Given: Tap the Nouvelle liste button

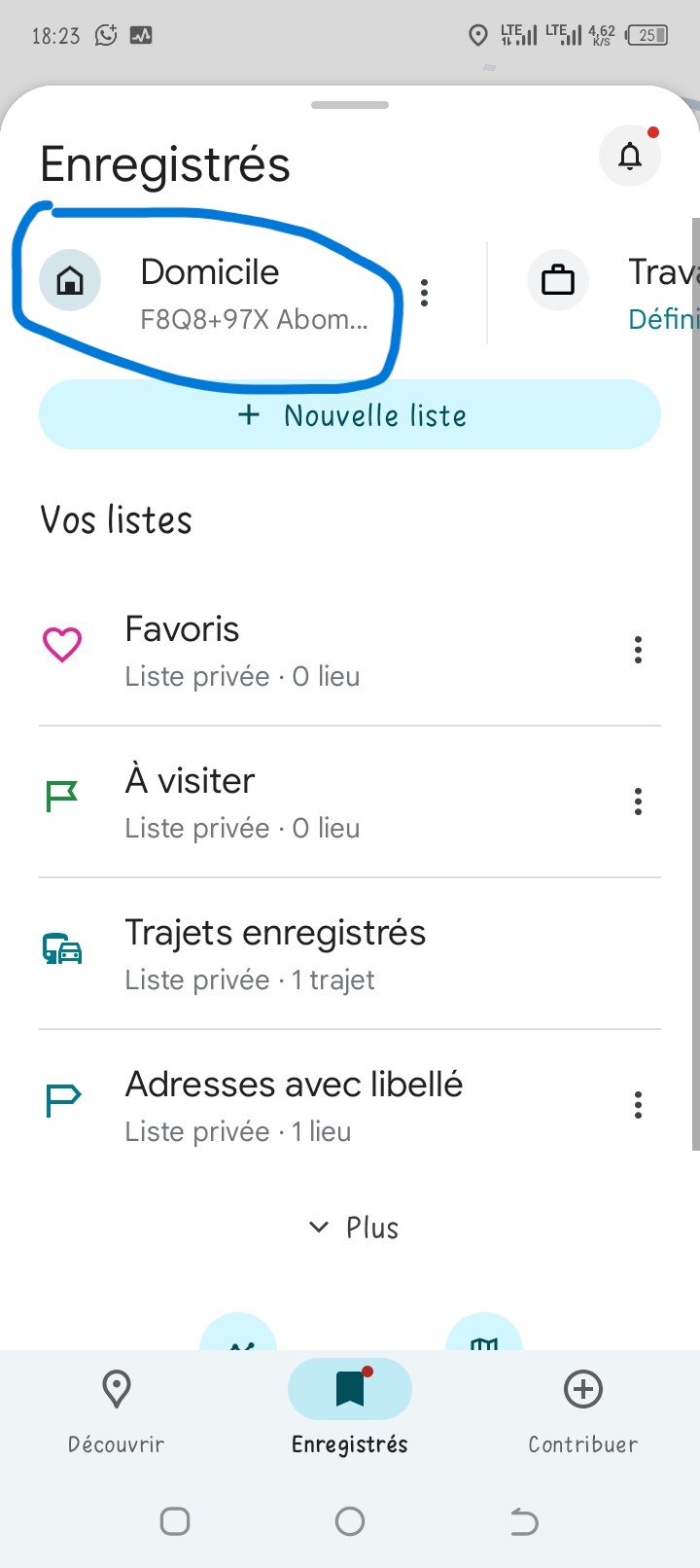Looking at the screenshot, I should pos(350,414).
